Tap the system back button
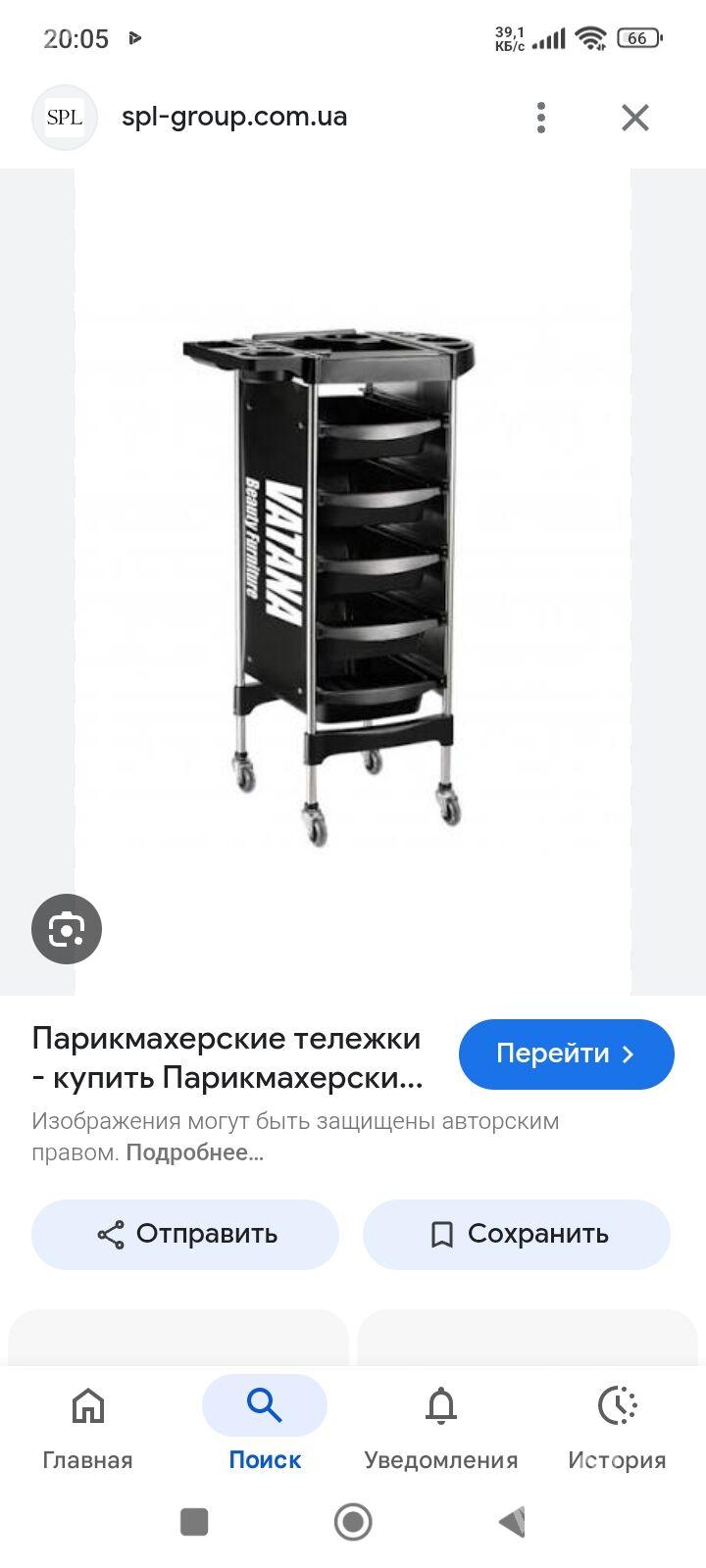Screen dimensions: 706x1568 point(512,1522)
